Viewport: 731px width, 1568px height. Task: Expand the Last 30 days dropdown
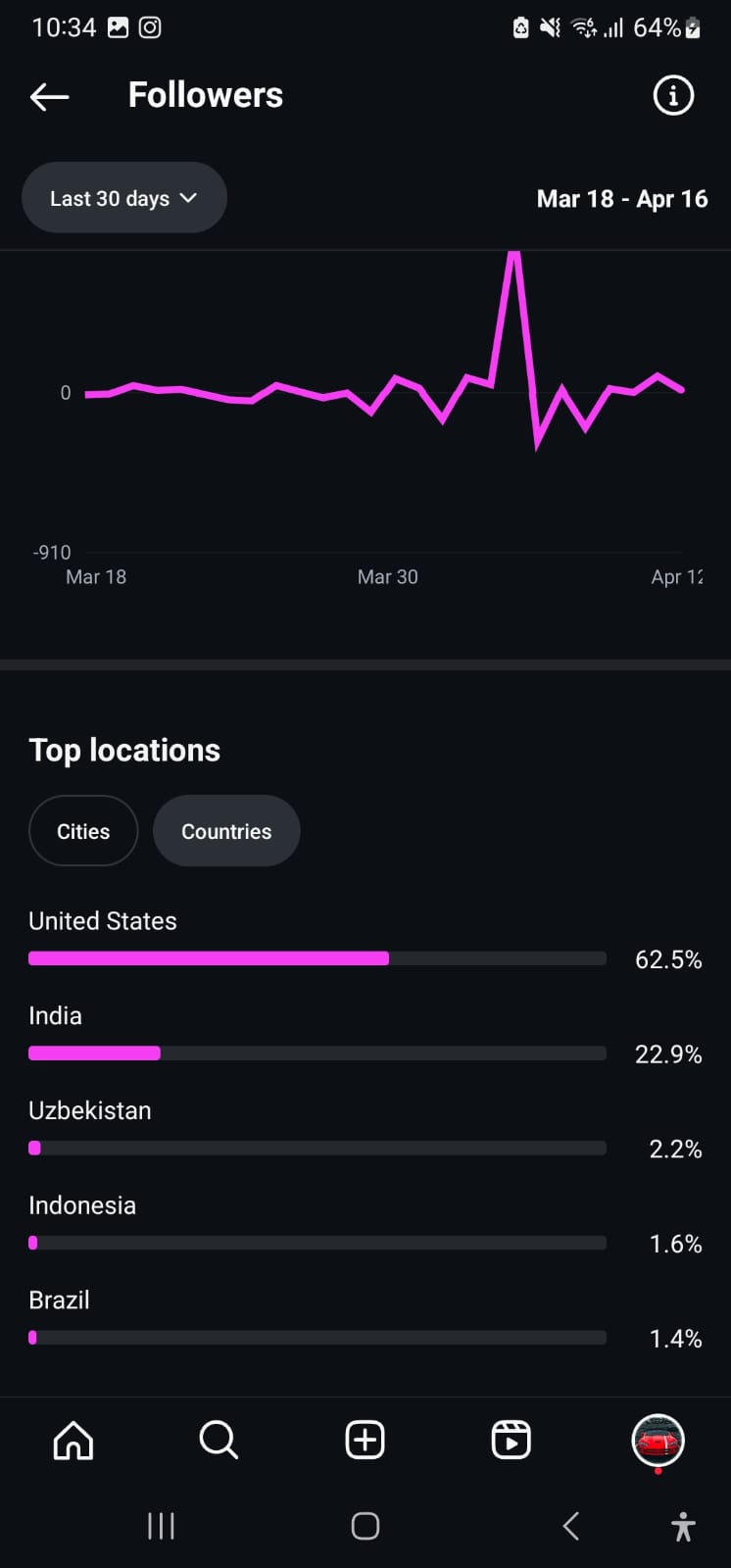point(124,198)
